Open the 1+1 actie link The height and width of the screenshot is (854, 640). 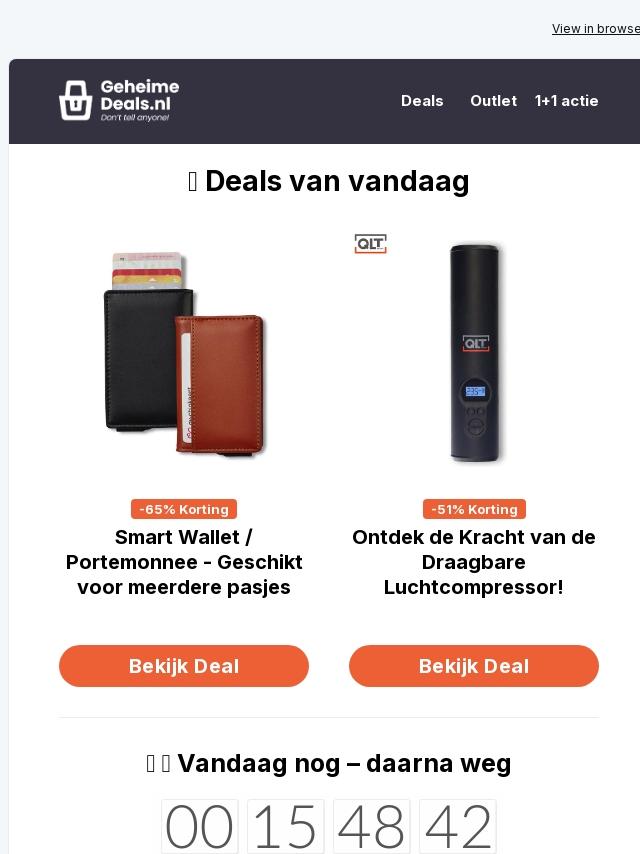pos(566,101)
